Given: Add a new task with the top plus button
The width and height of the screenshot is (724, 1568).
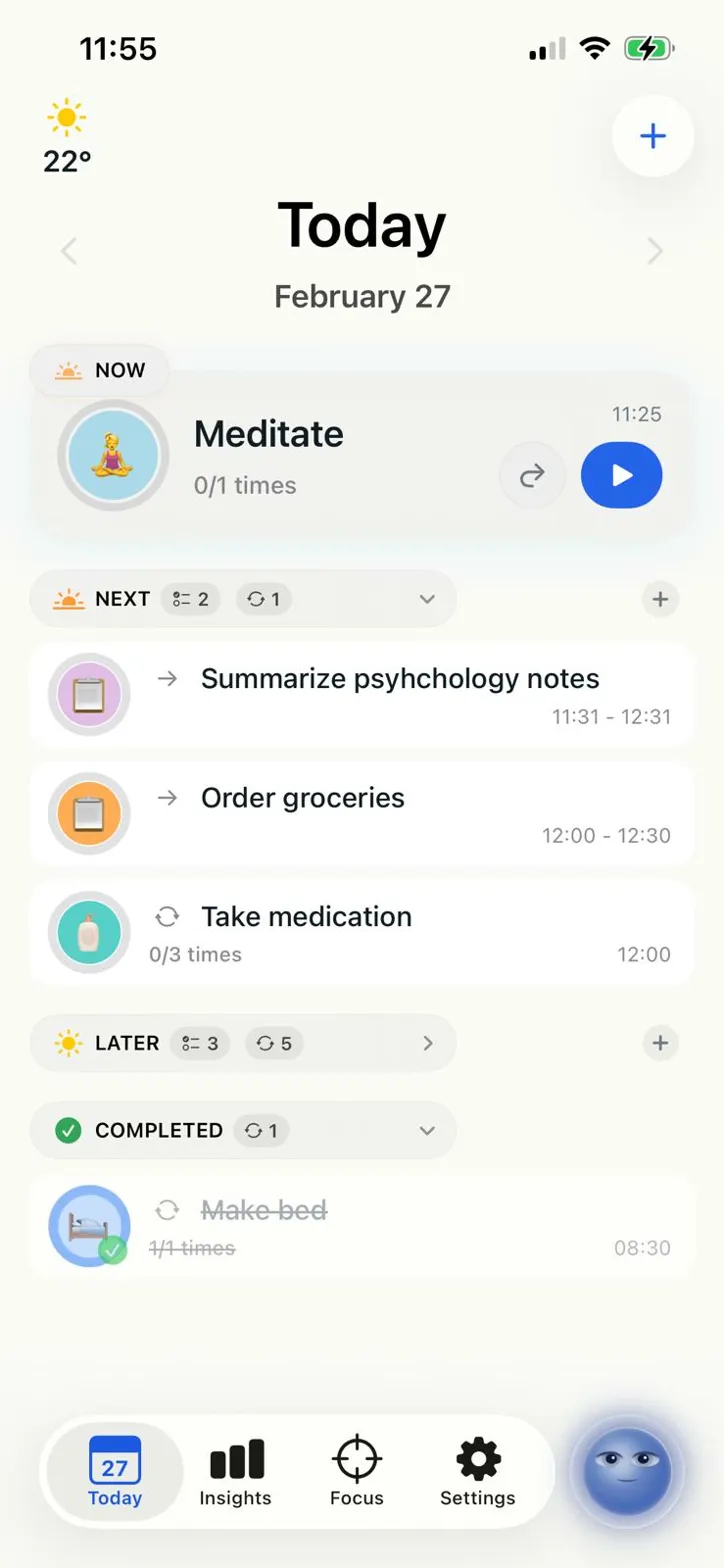Looking at the screenshot, I should 651,136.
